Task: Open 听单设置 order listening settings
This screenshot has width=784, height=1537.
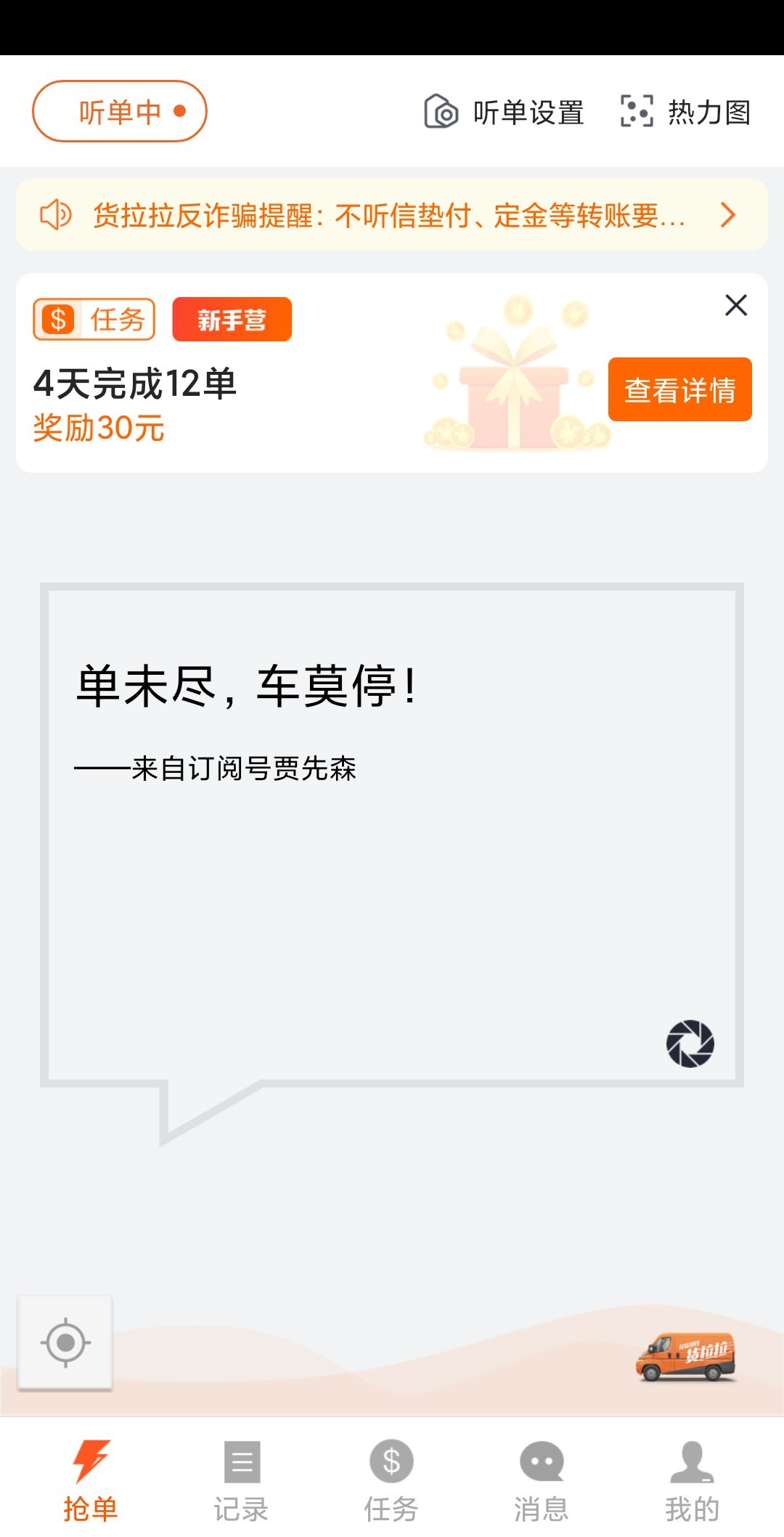Action: coord(505,113)
